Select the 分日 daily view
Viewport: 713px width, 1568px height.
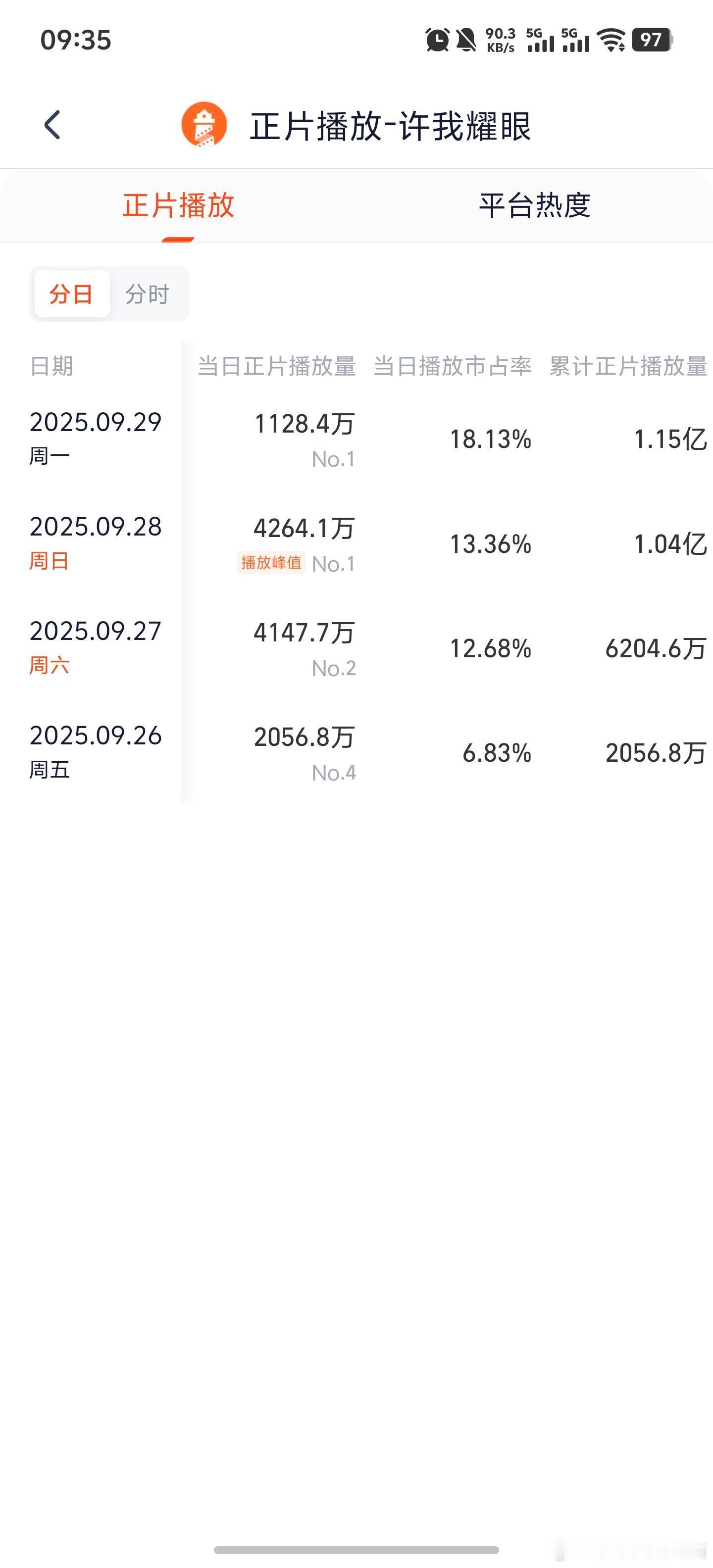click(72, 294)
